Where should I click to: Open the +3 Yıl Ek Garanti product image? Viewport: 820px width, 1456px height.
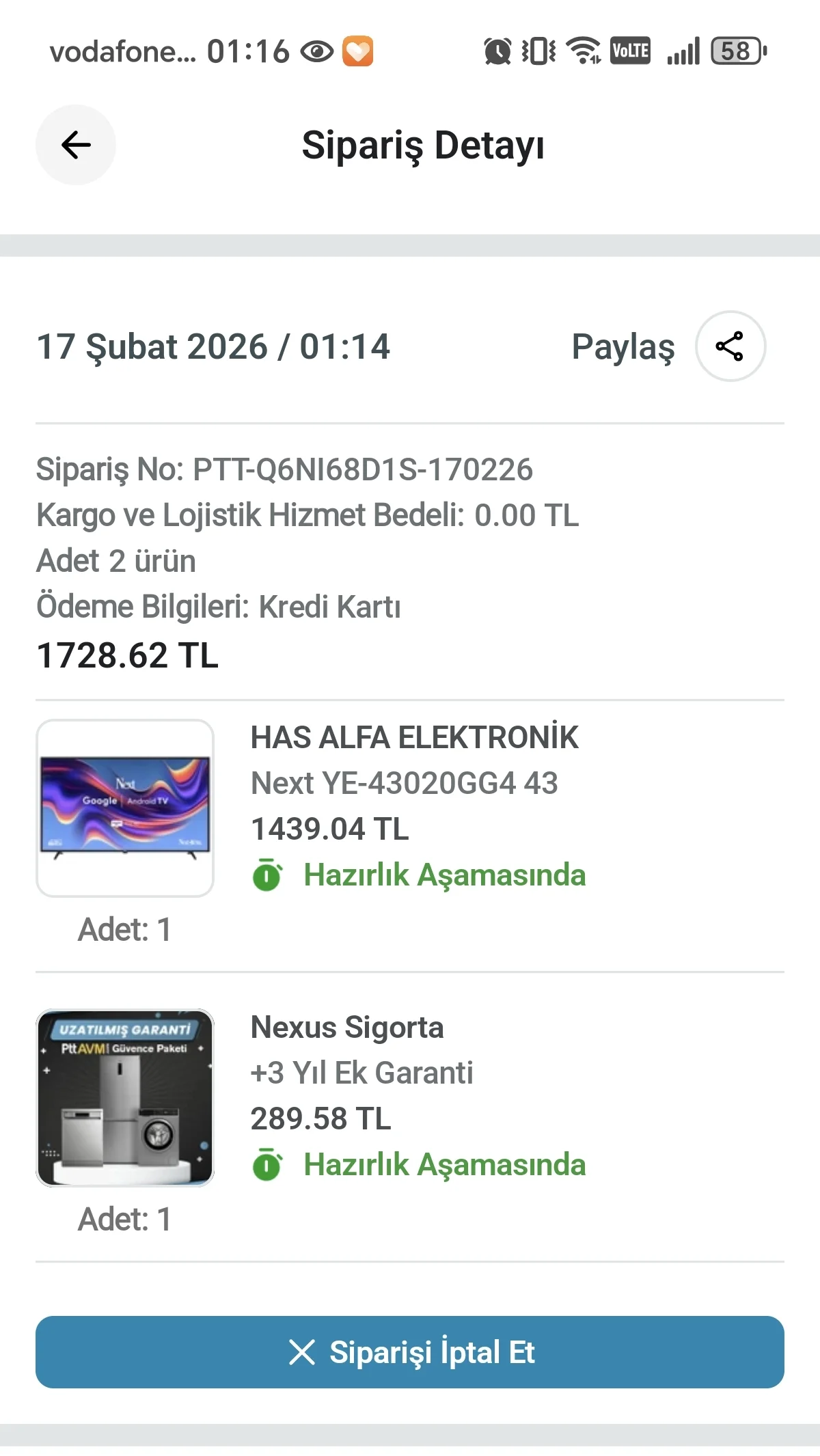coord(125,1097)
